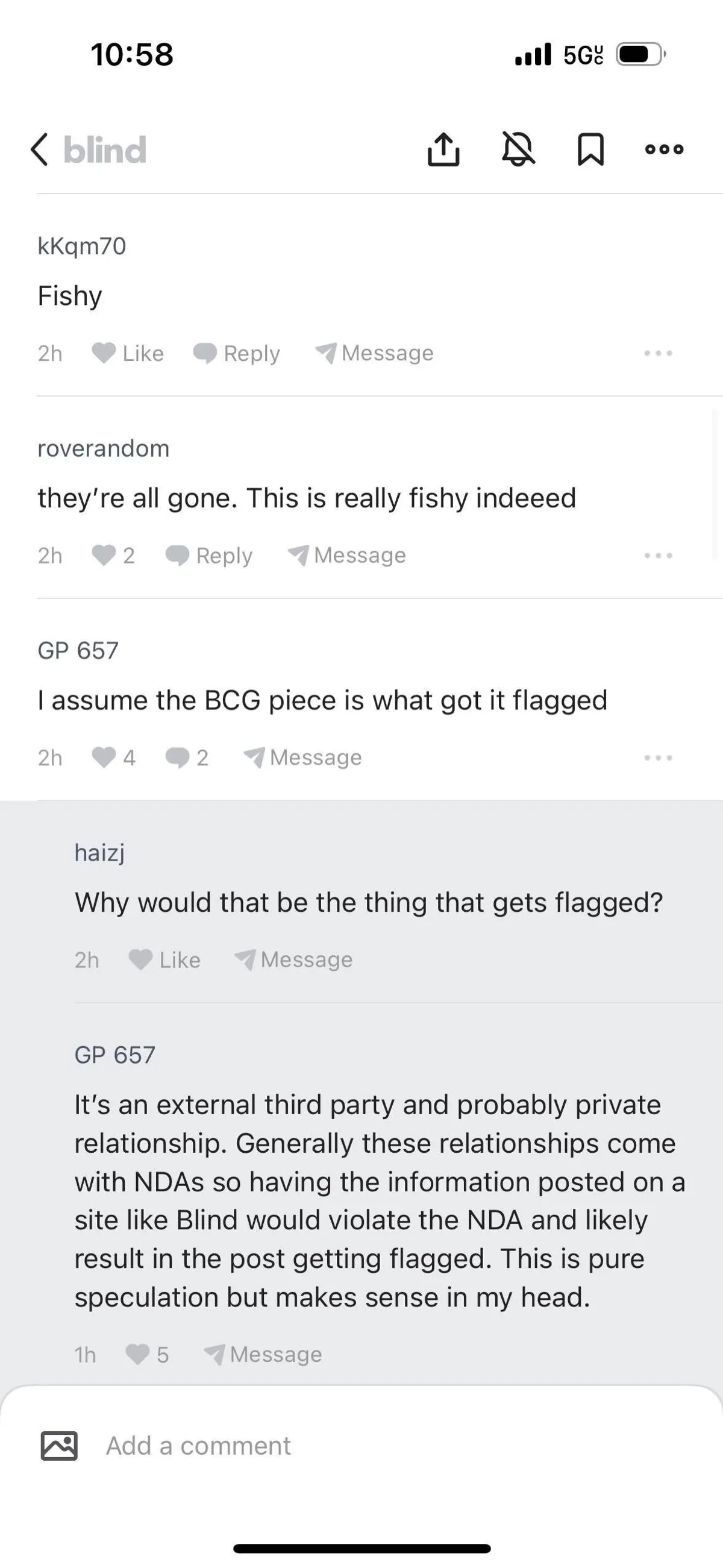Like GP 657's NDA explanation reply
This screenshot has height=1568, width=723.
[146, 1354]
